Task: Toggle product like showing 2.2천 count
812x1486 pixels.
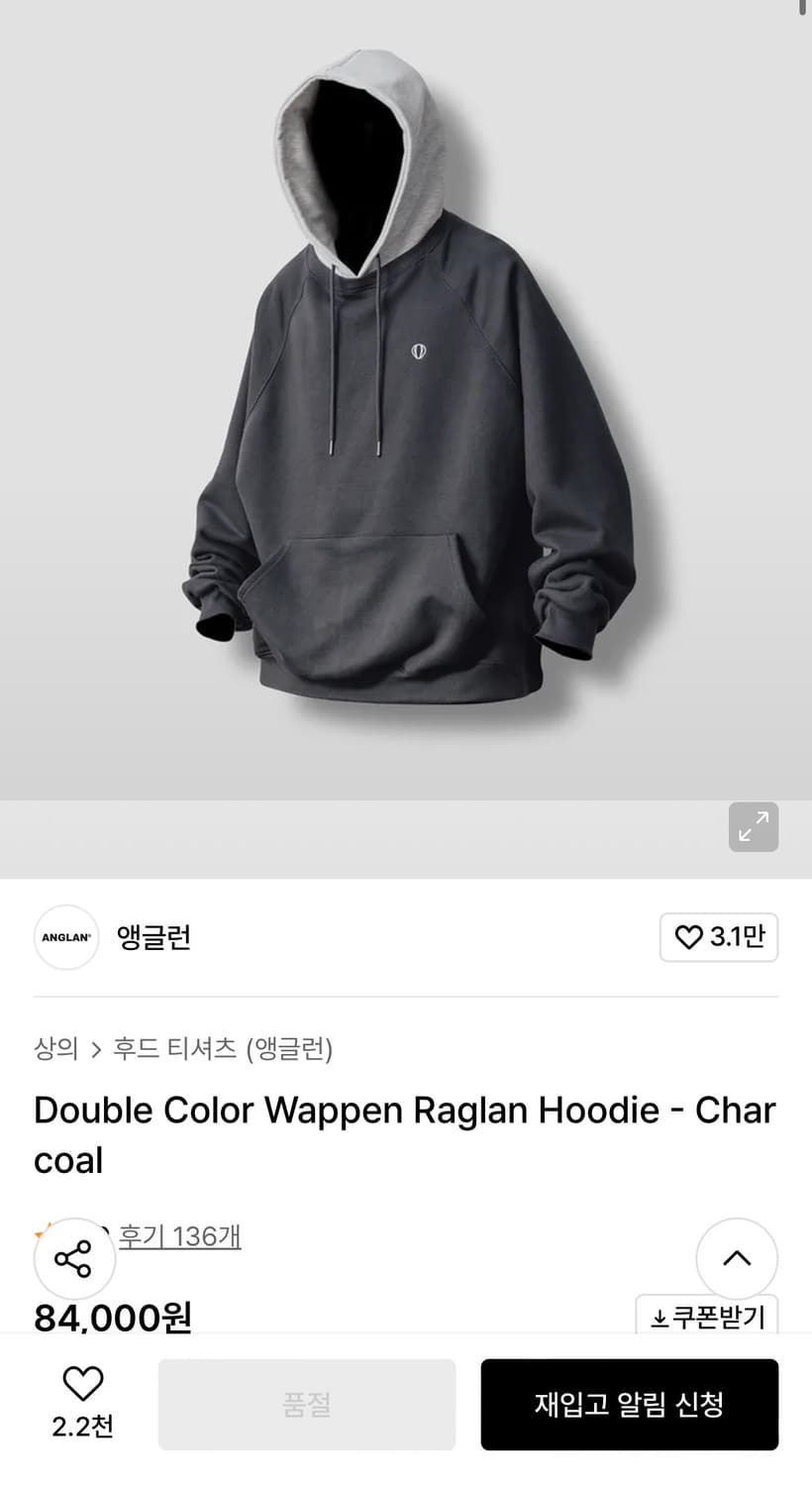Action: click(83, 1402)
